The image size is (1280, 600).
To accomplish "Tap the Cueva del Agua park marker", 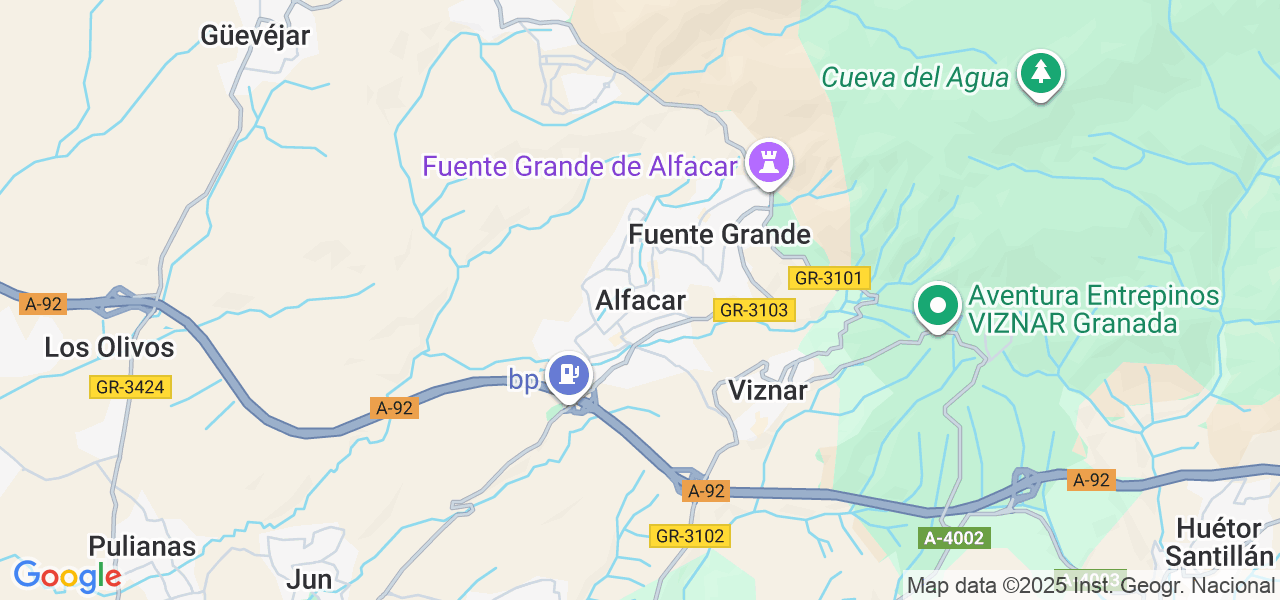I will point(1041,73).
